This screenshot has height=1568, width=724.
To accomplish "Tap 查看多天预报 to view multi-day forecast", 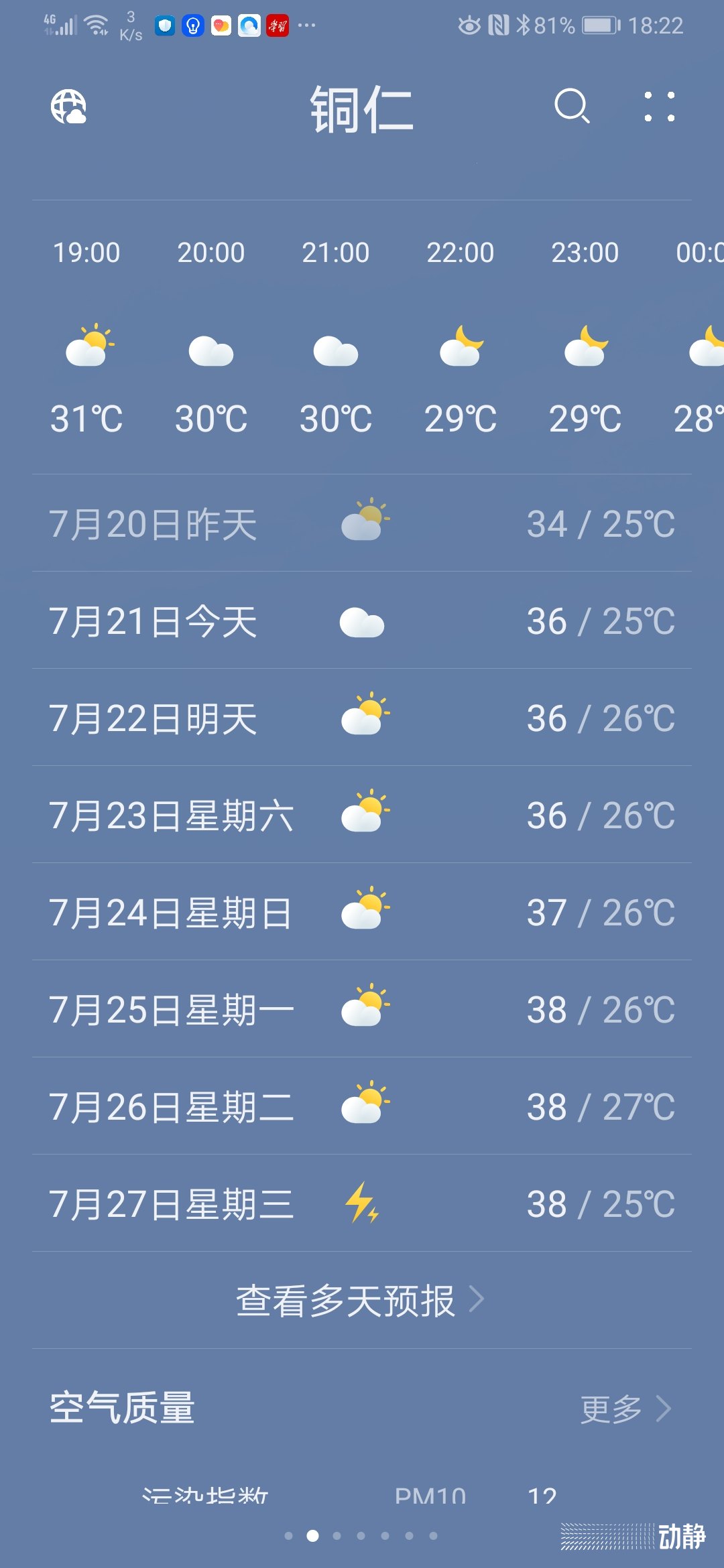I will tap(360, 1301).
